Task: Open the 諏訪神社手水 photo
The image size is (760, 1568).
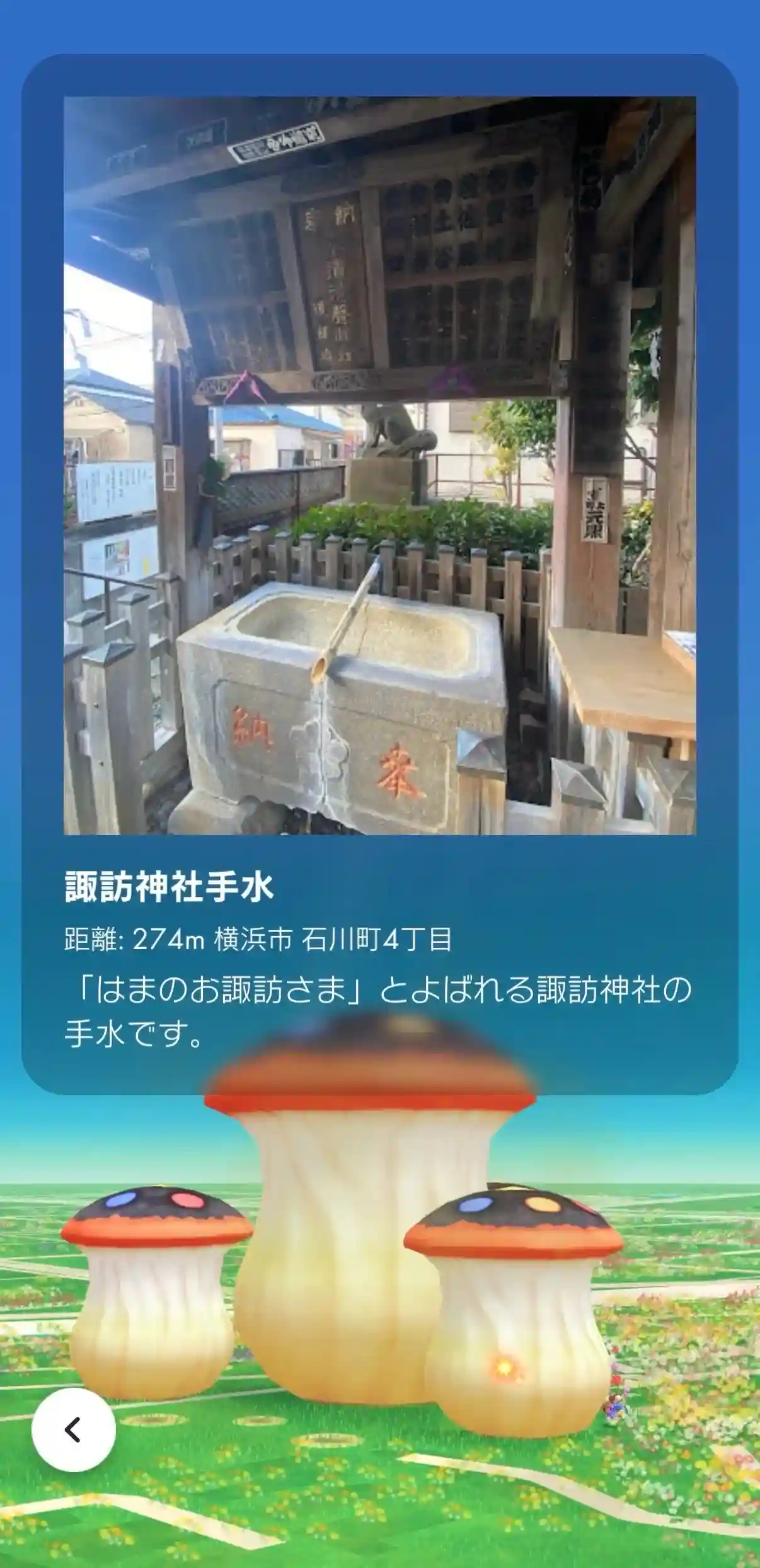Action: (x=379, y=465)
